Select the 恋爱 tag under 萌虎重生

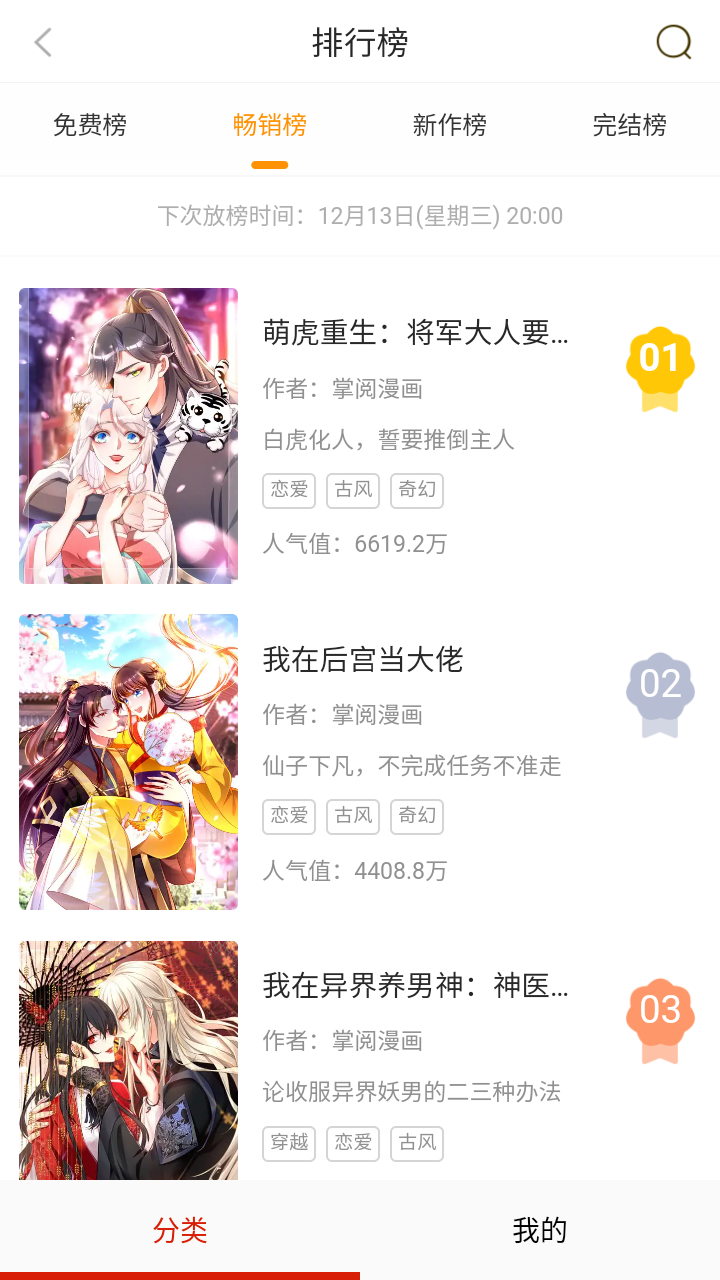289,491
